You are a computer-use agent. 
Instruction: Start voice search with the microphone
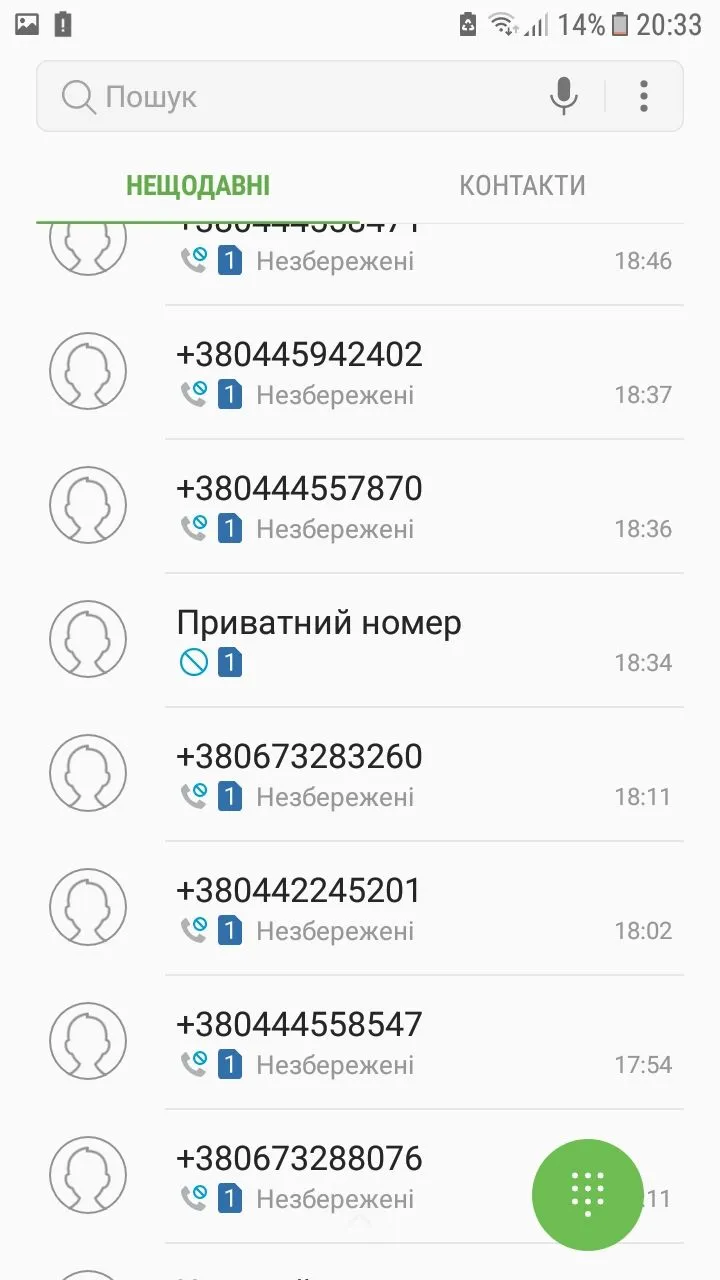(564, 96)
